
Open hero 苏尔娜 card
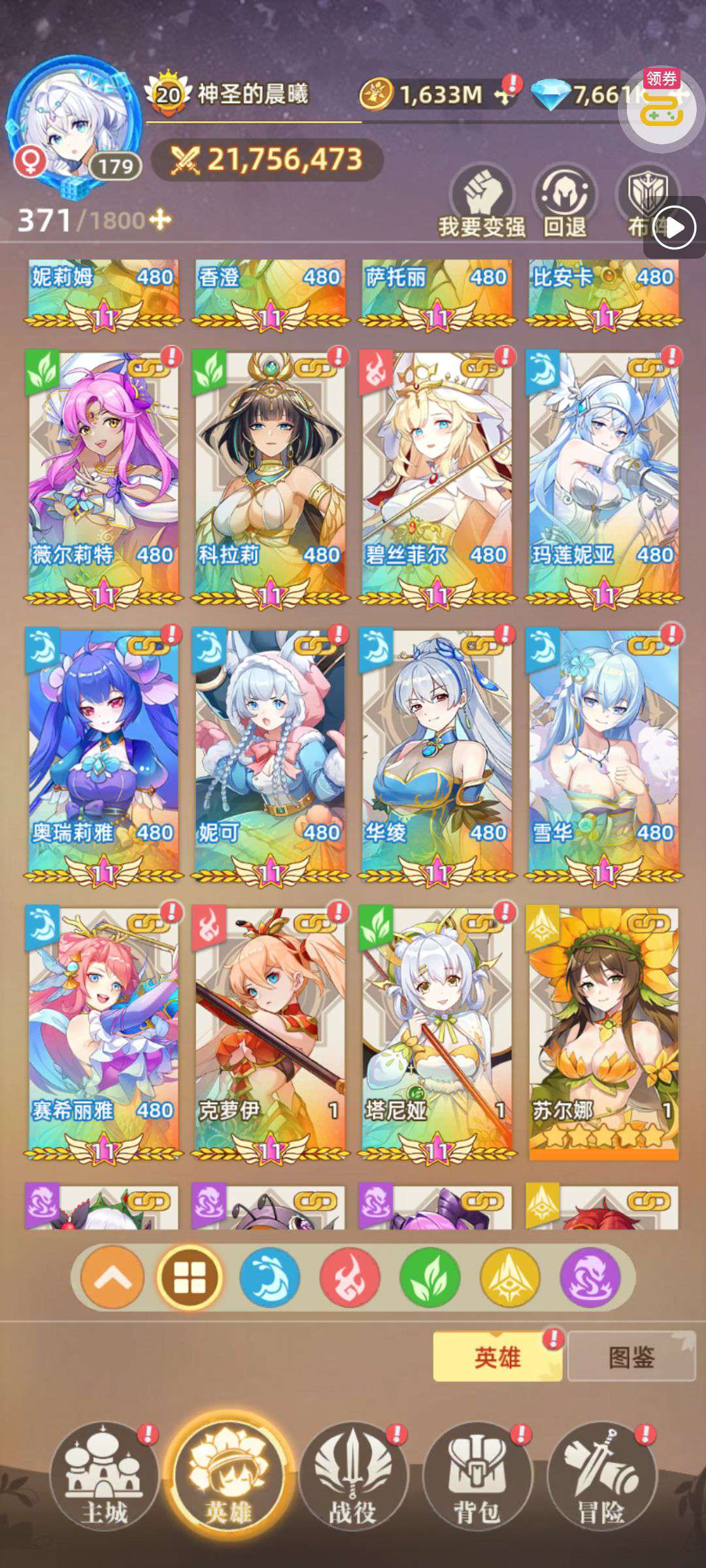click(604, 1034)
